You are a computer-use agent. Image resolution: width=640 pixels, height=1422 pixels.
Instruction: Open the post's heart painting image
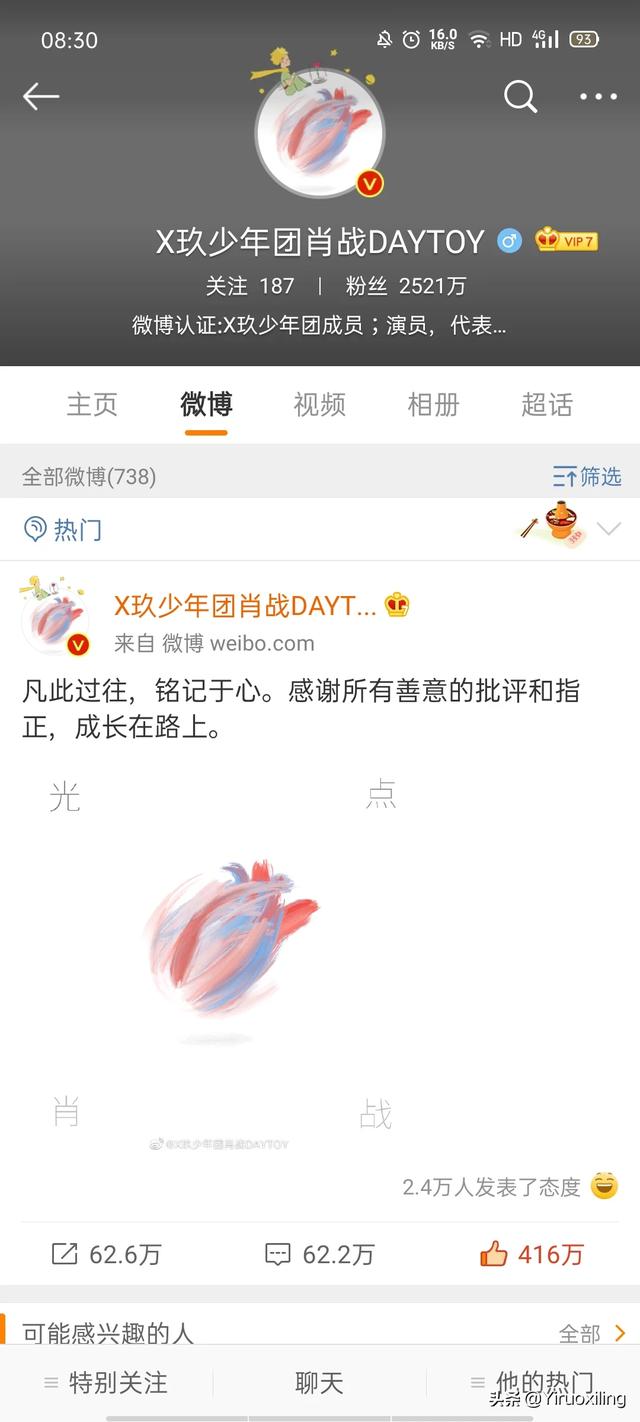[x=230, y=950]
